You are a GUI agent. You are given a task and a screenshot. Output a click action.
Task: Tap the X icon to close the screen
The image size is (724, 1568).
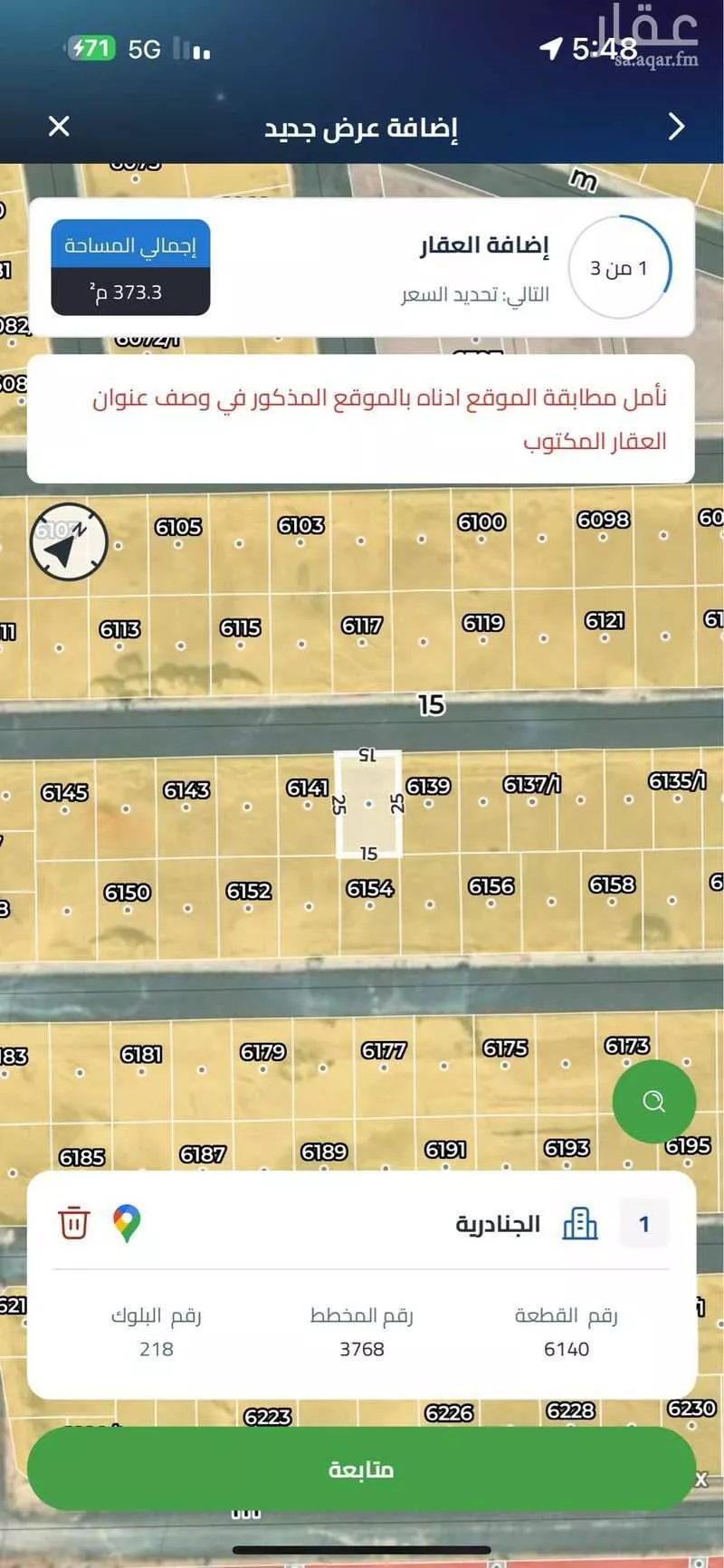(58, 127)
